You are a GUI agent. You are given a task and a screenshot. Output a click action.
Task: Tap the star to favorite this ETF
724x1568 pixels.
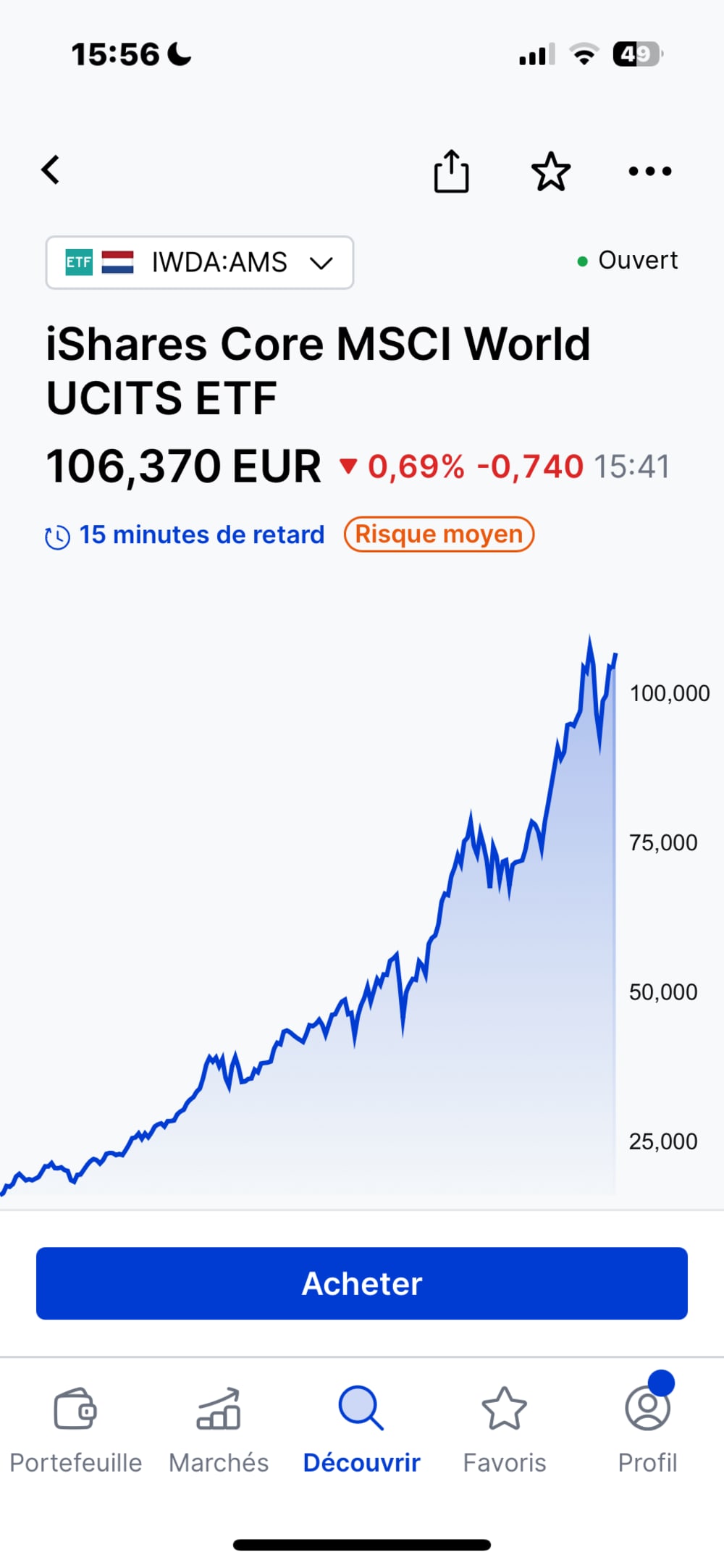click(551, 171)
